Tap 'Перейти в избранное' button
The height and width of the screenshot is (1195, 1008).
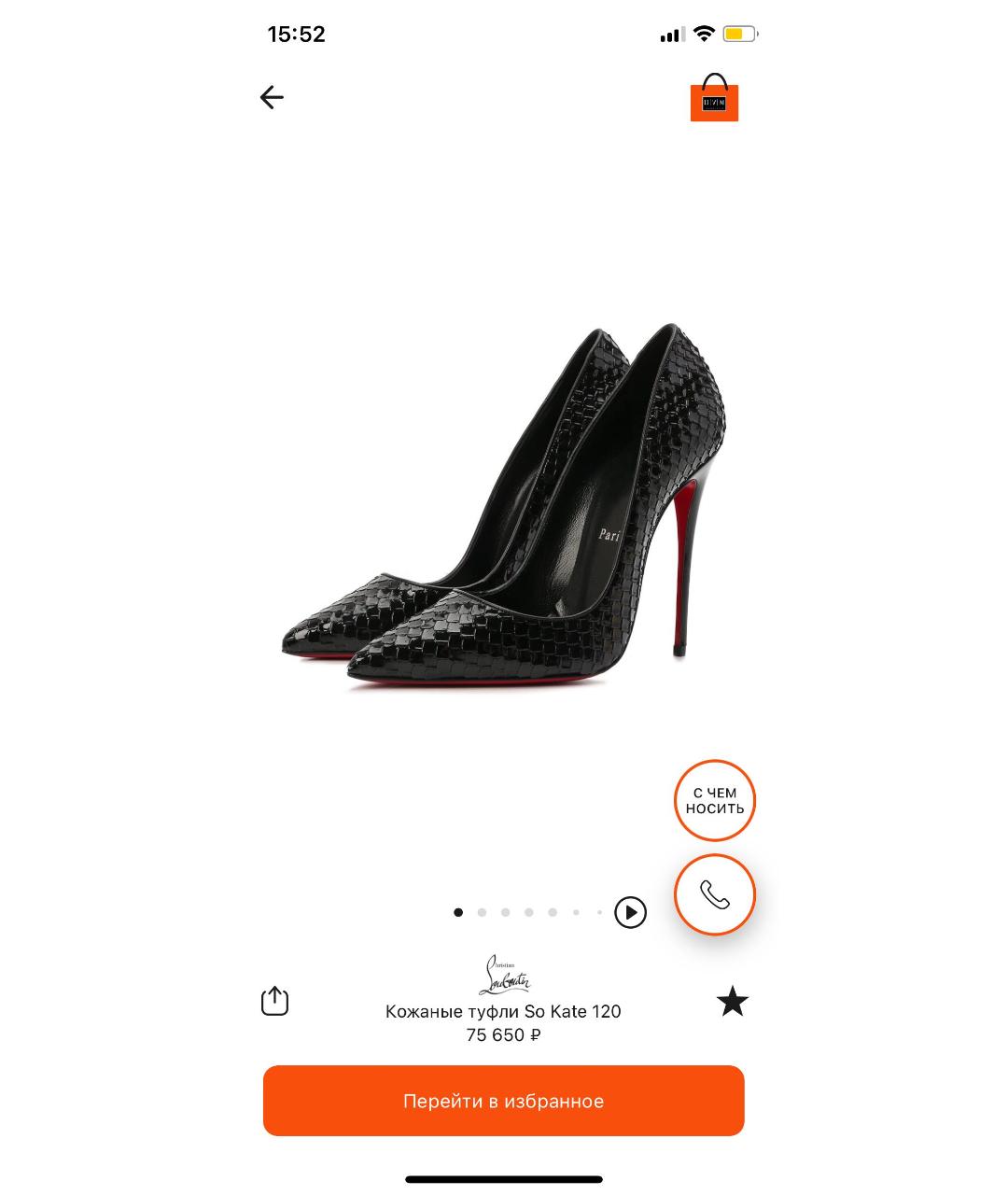click(x=503, y=1101)
